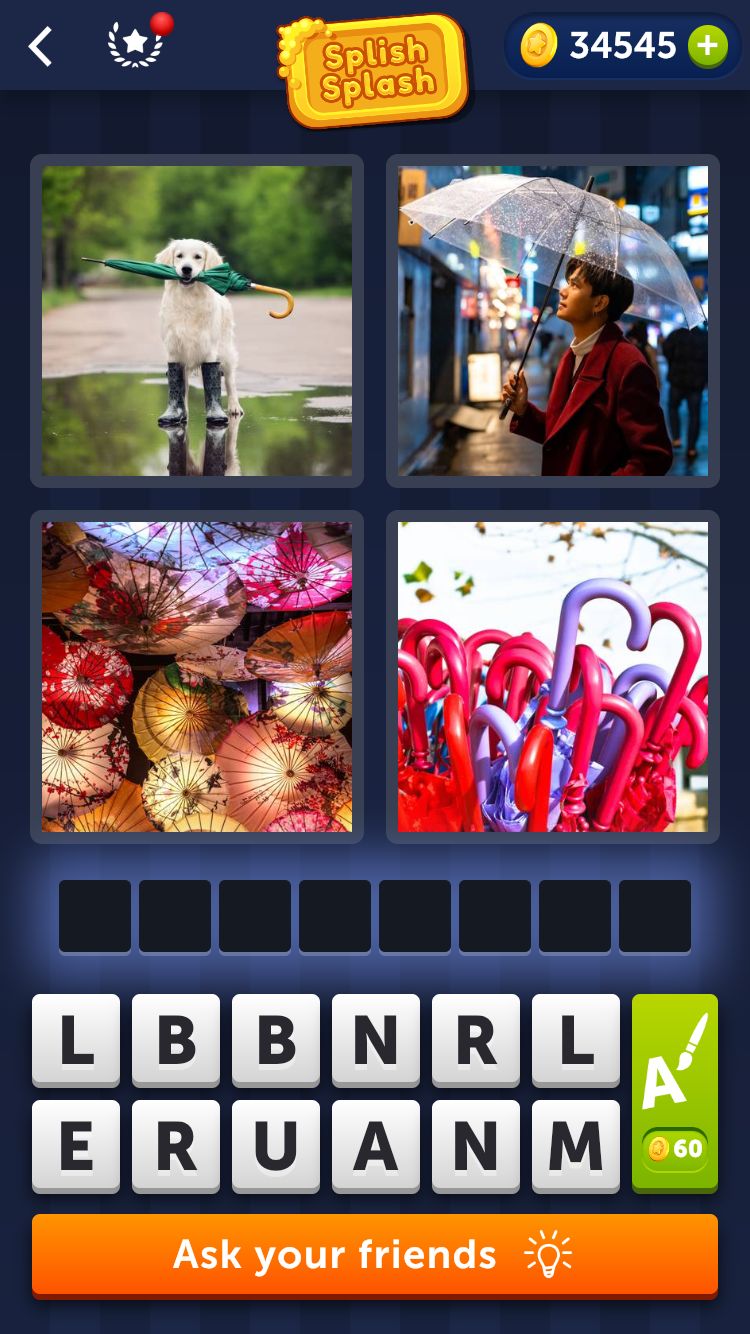Use the 60-coin letter hint button
The width and height of the screenshot is (750, 1334).
click(x=675, y=1092)
